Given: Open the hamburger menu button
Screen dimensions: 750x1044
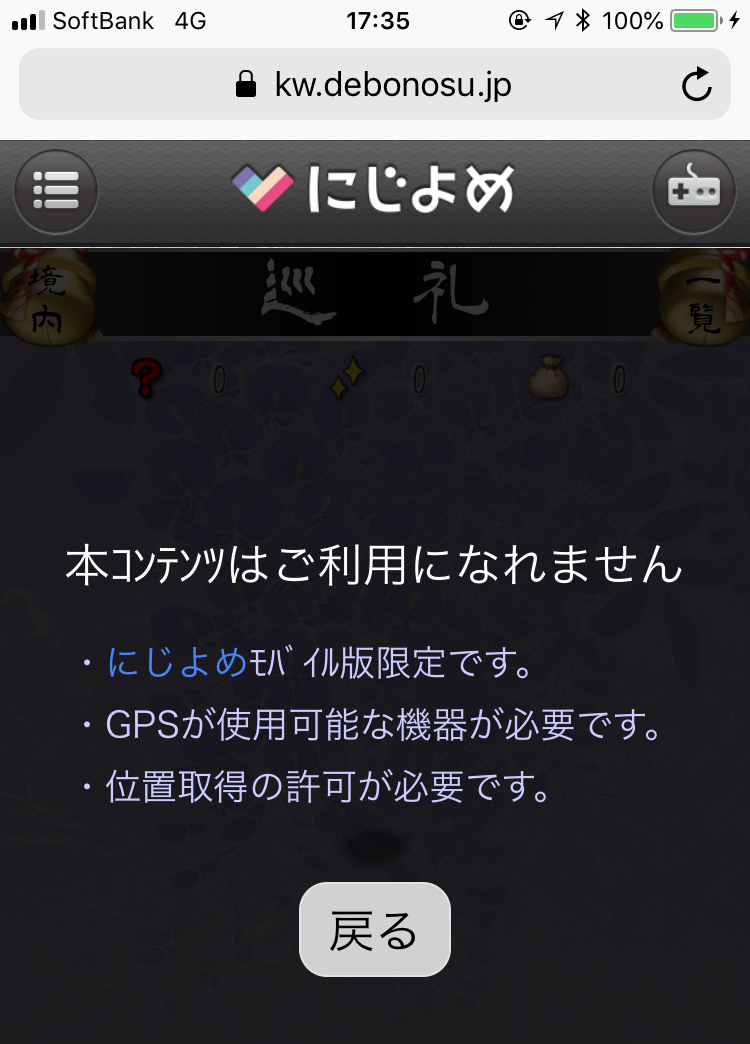Looking at the screenshot, I should pyautogui.click(x=56, y=189).
